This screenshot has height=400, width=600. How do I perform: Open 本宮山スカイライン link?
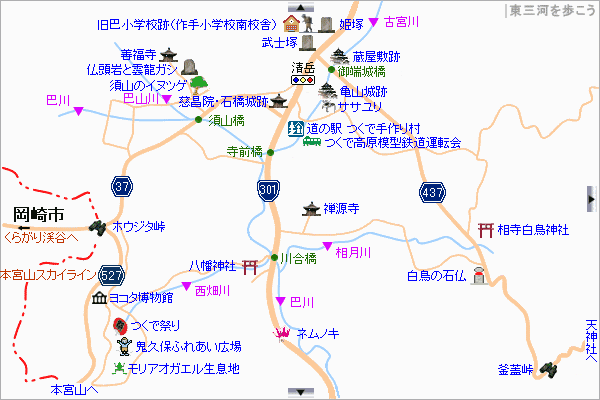point(48,274)
